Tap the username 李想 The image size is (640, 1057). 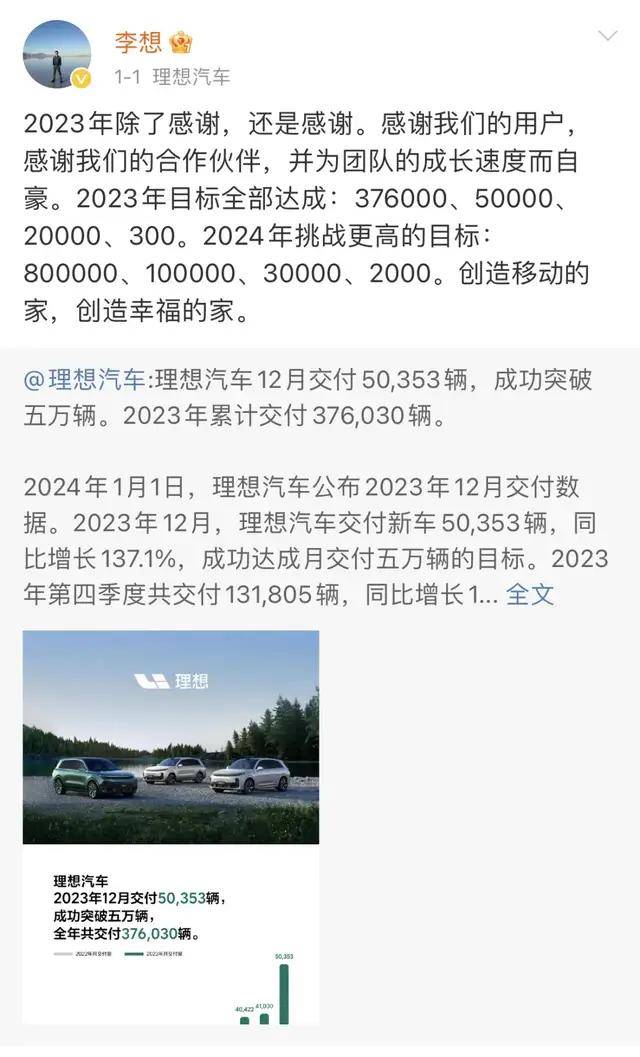(138, 42)
